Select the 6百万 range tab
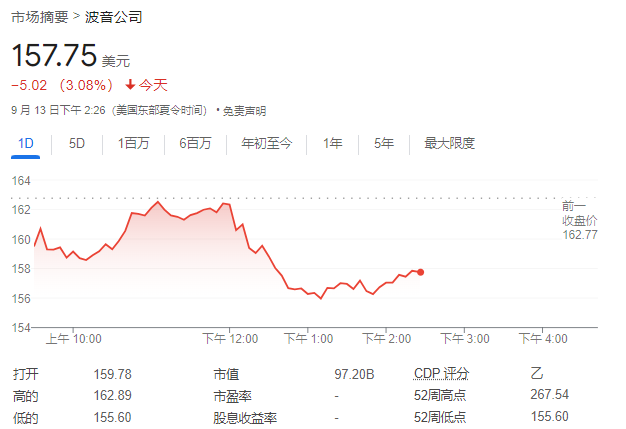The image size is (626, 429). click(x=195, y=143)
